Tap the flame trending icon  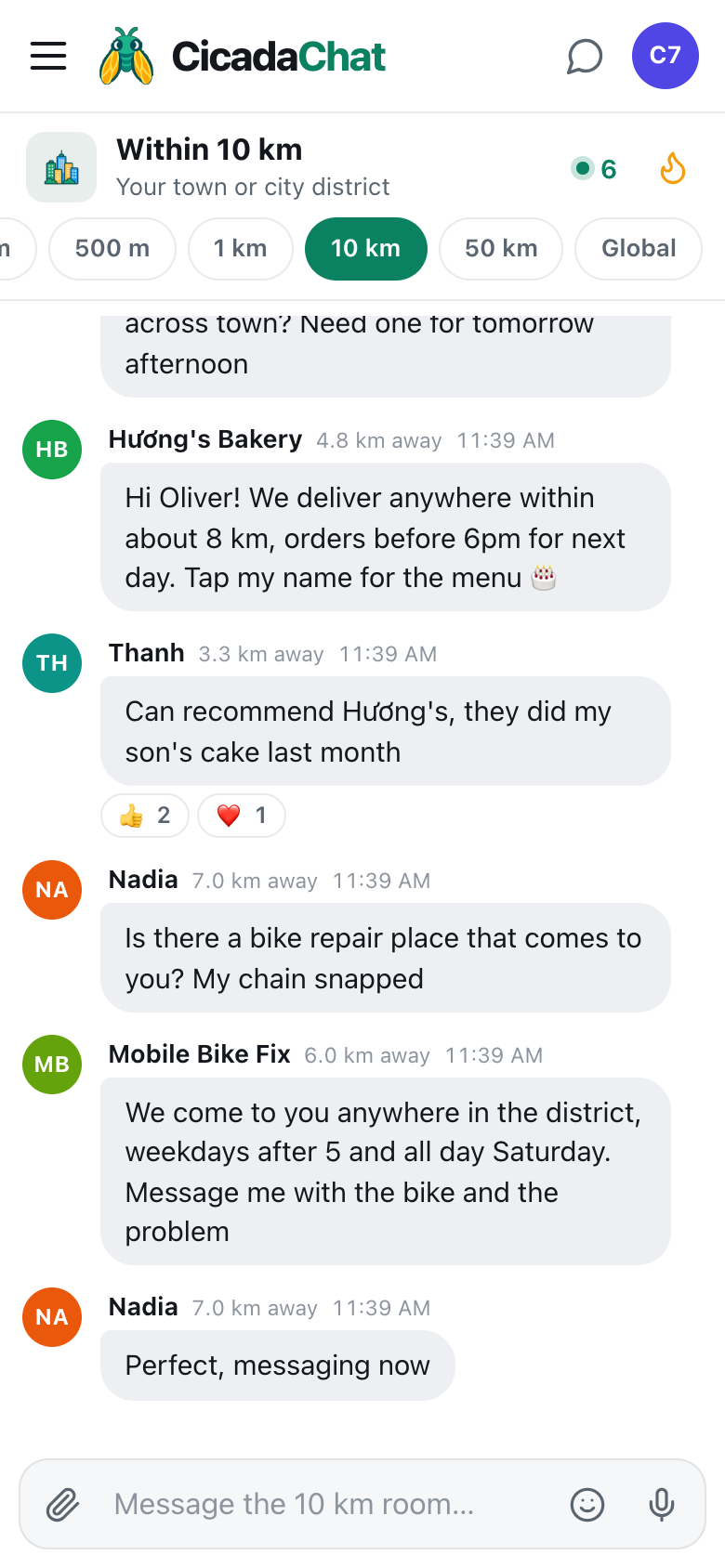point(672,168)
